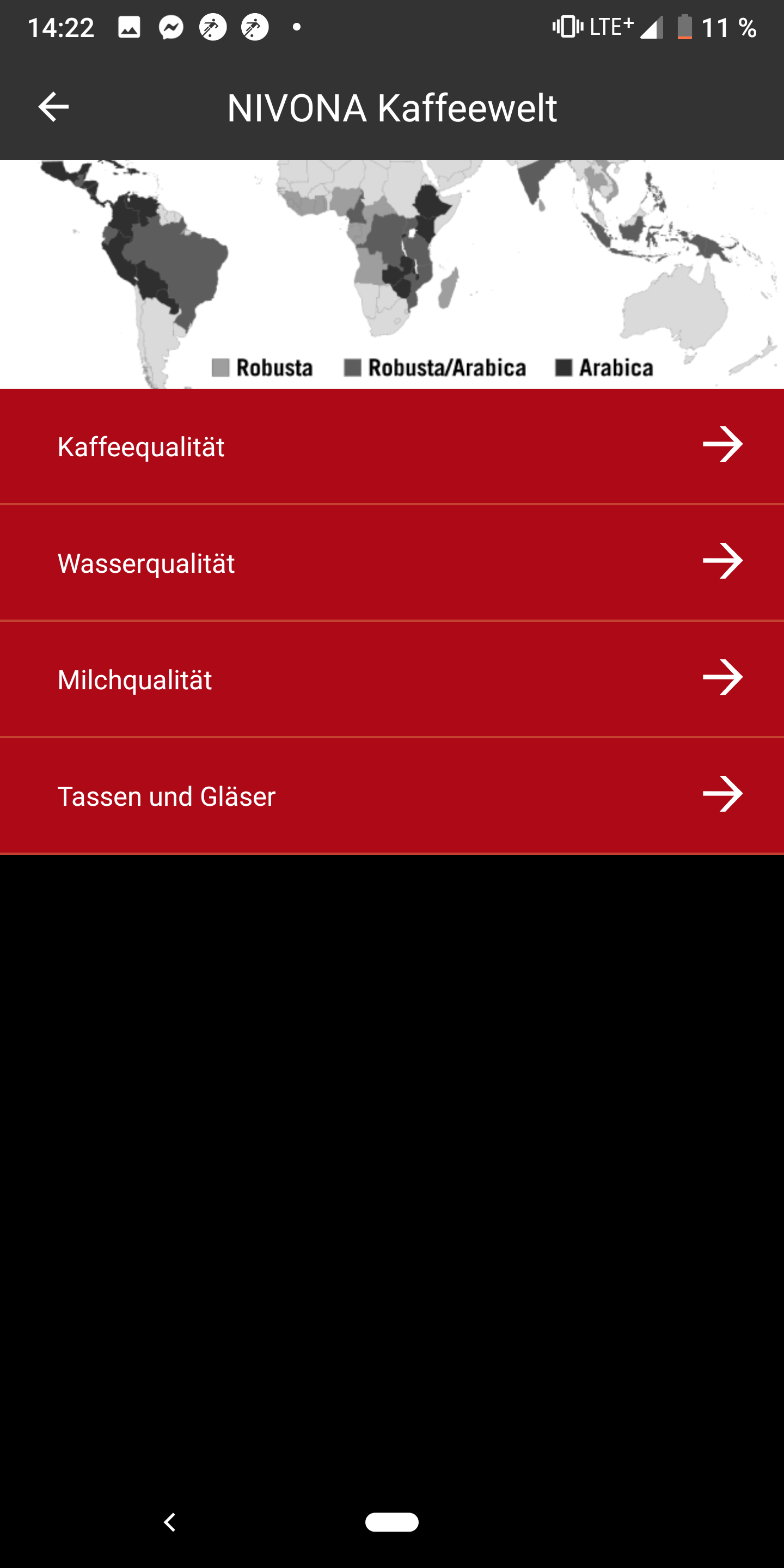Viewport: 784px width, 1568px height.
Task: Open the Kaffeequalität section
Action: (x=392, y=446)
